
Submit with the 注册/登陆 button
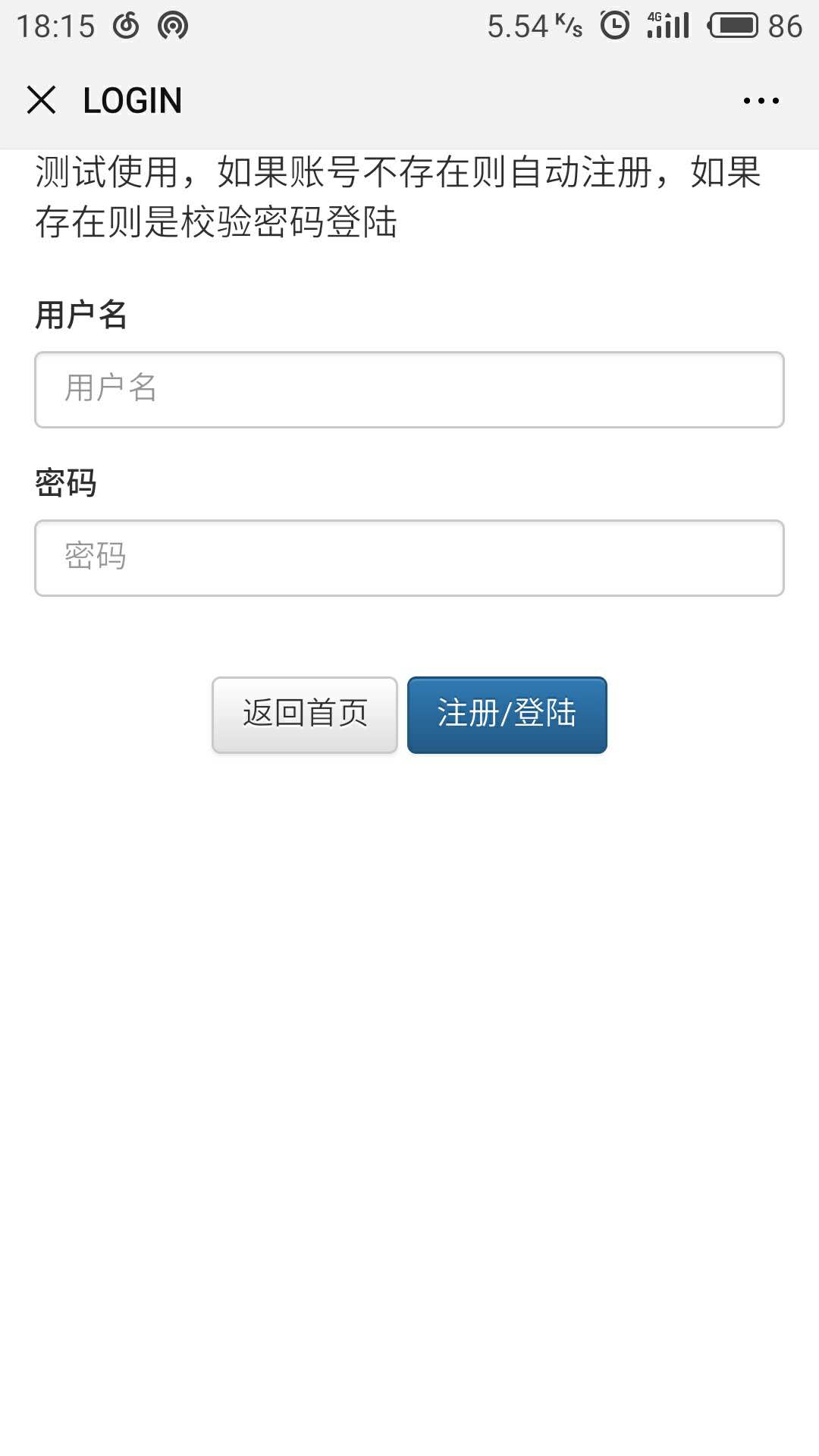point(507,714)
